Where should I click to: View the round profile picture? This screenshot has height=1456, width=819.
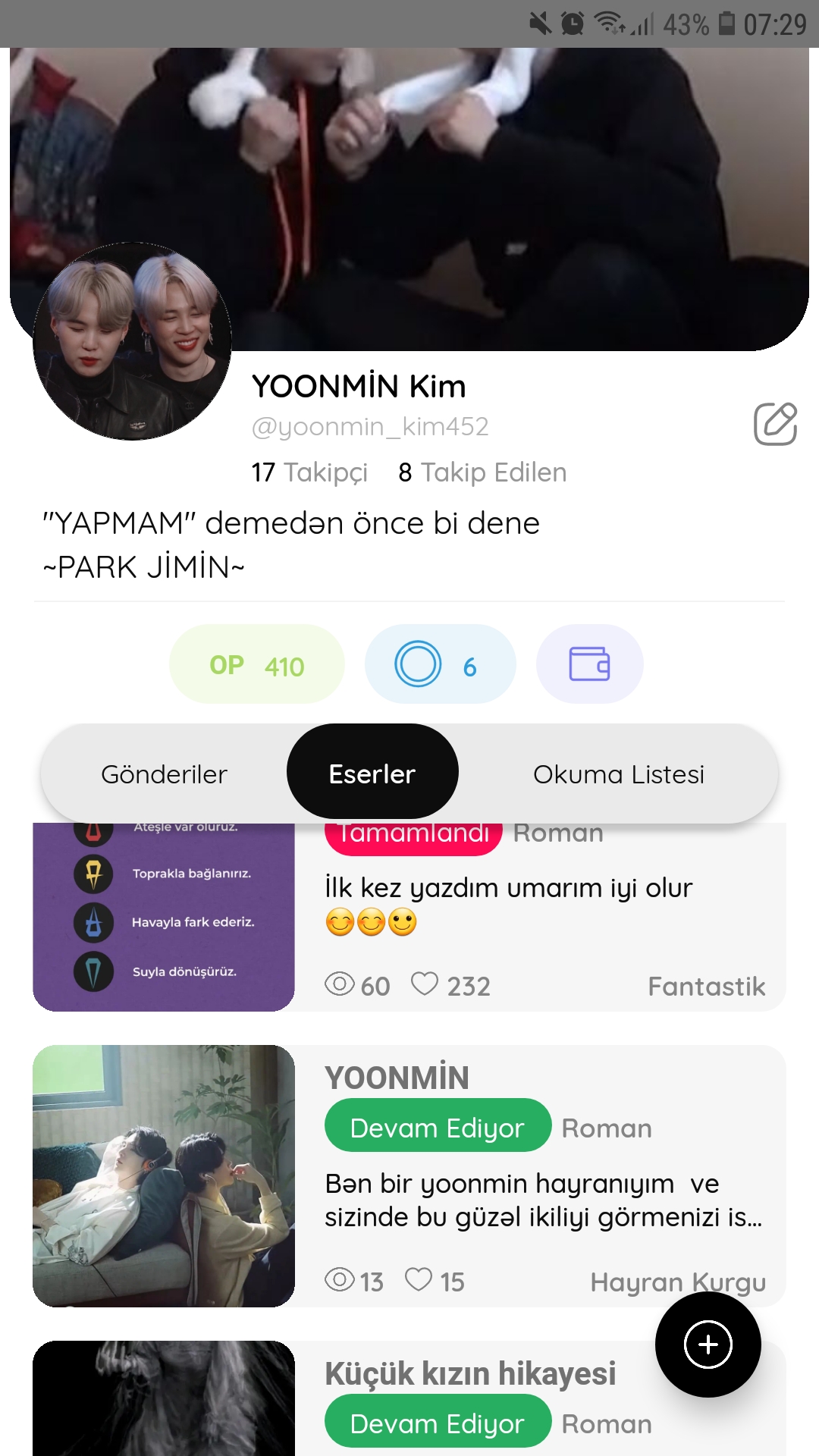click(133, 341)
